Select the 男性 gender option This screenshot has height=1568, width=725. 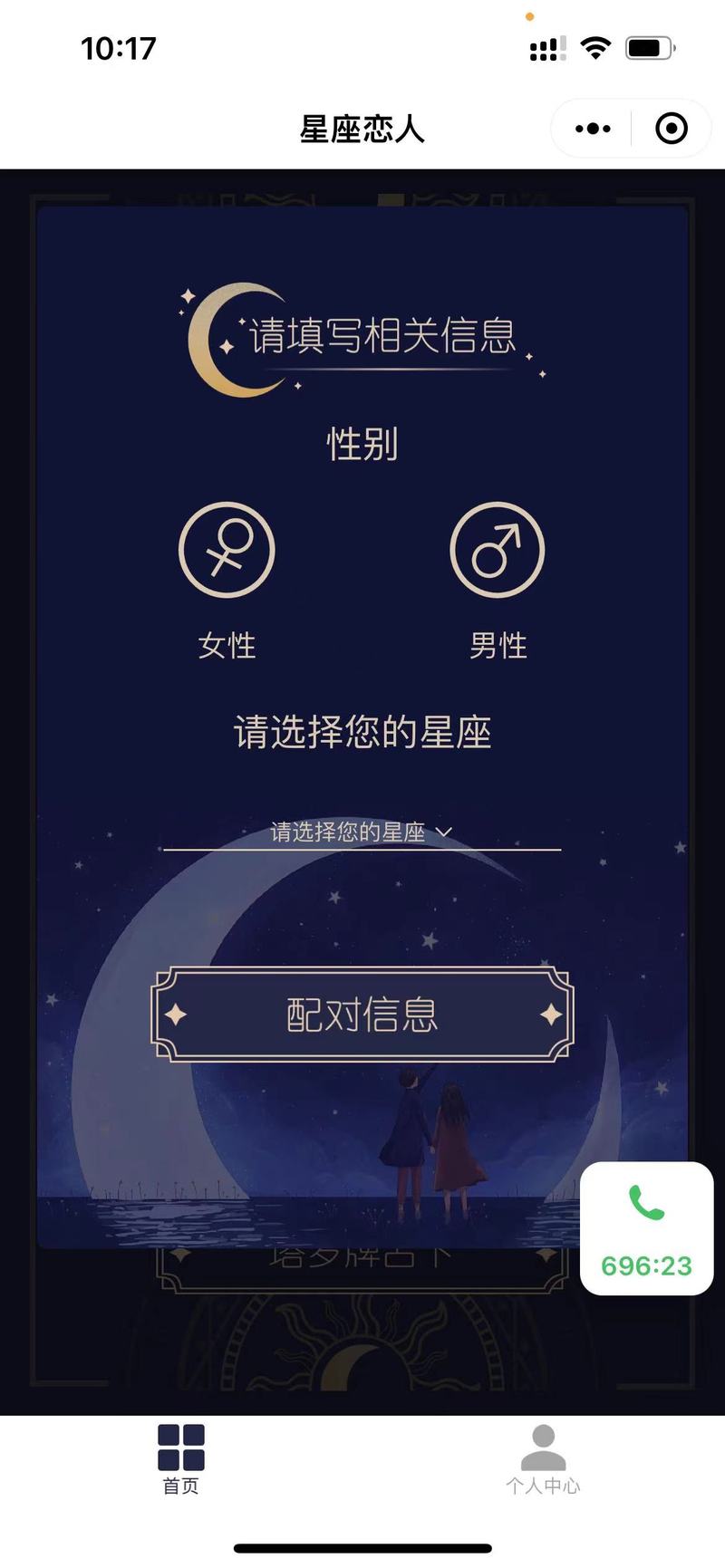pos(498,551)
